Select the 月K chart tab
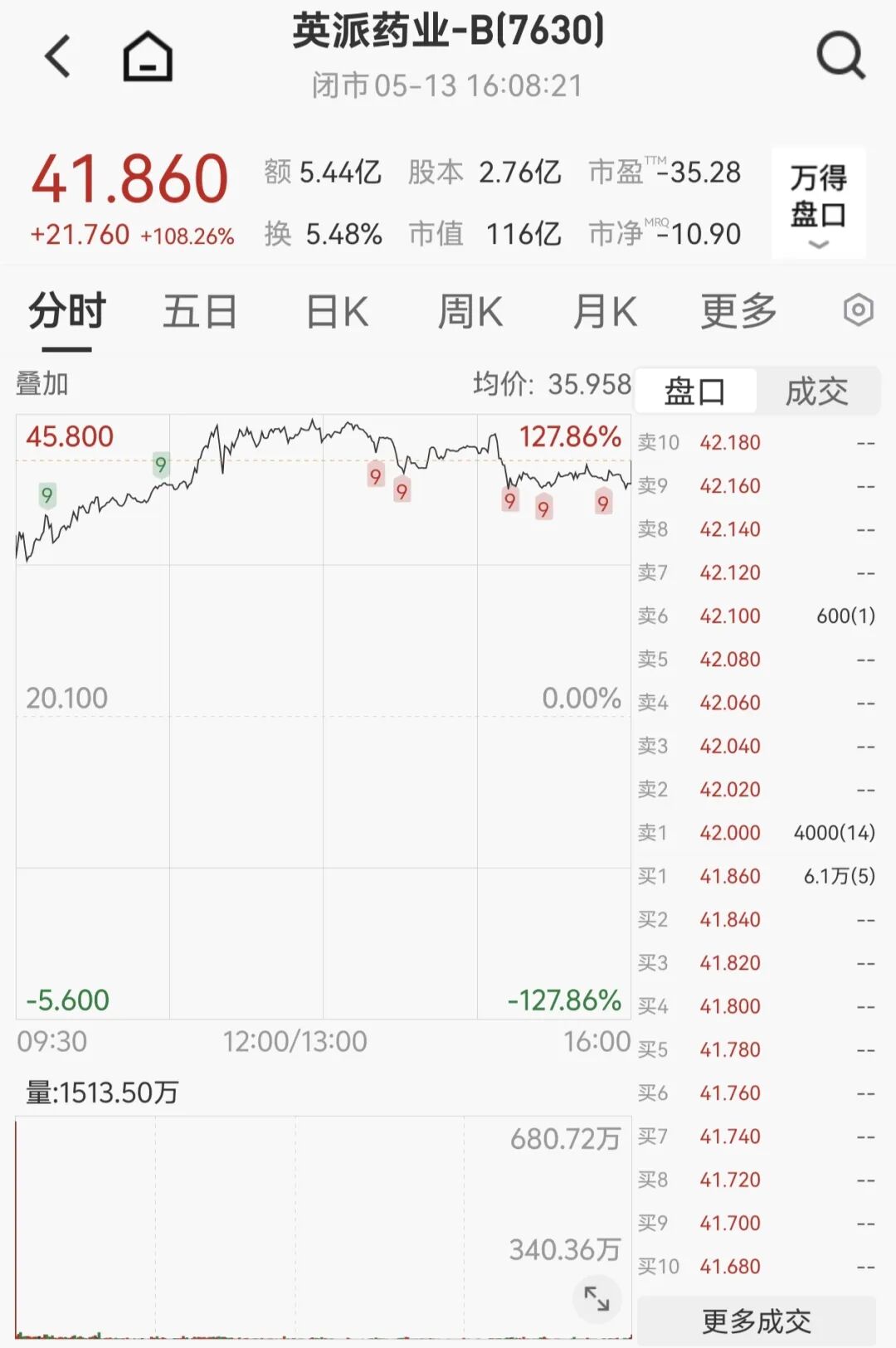 (x=605, y=313)
